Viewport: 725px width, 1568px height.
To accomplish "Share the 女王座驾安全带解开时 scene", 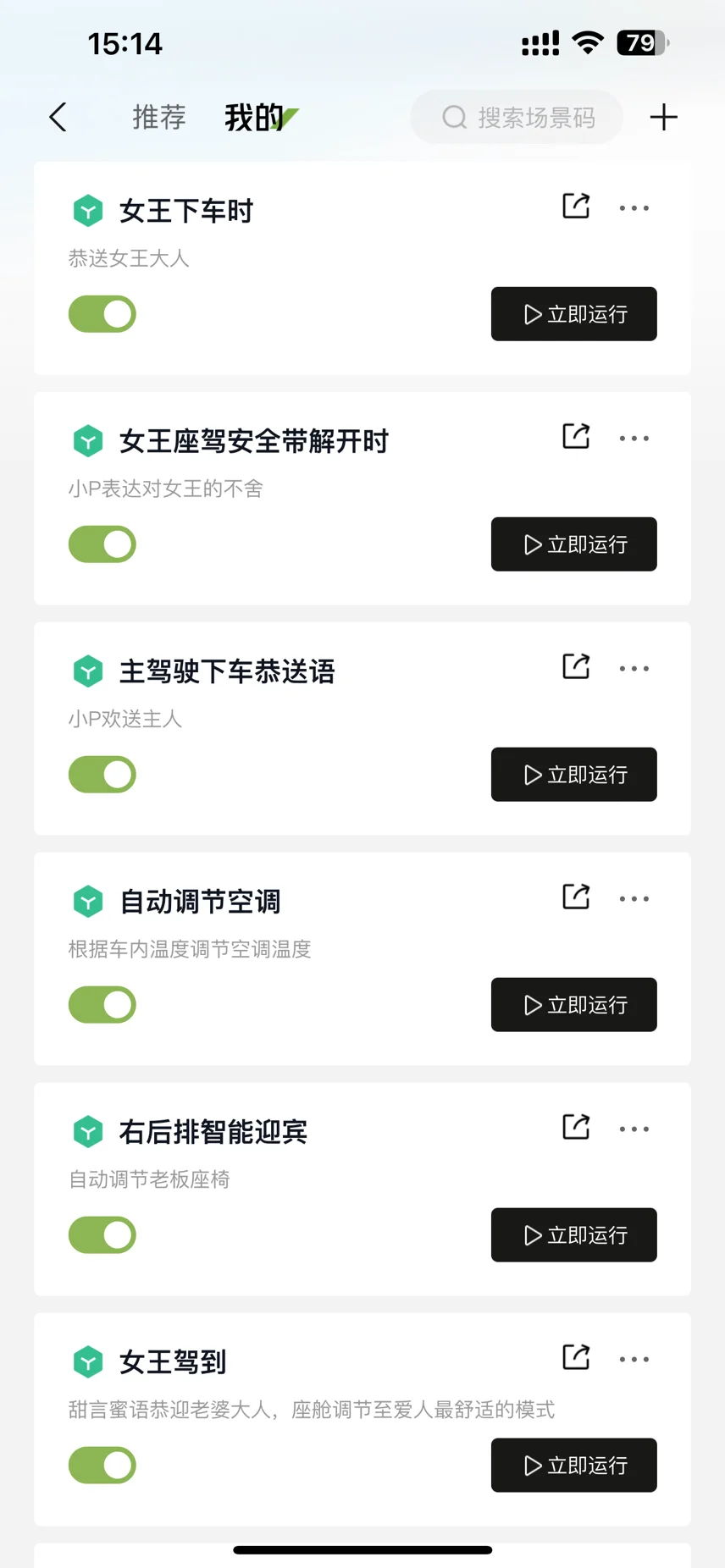I will pyautogui.click(x=576, y=437).
